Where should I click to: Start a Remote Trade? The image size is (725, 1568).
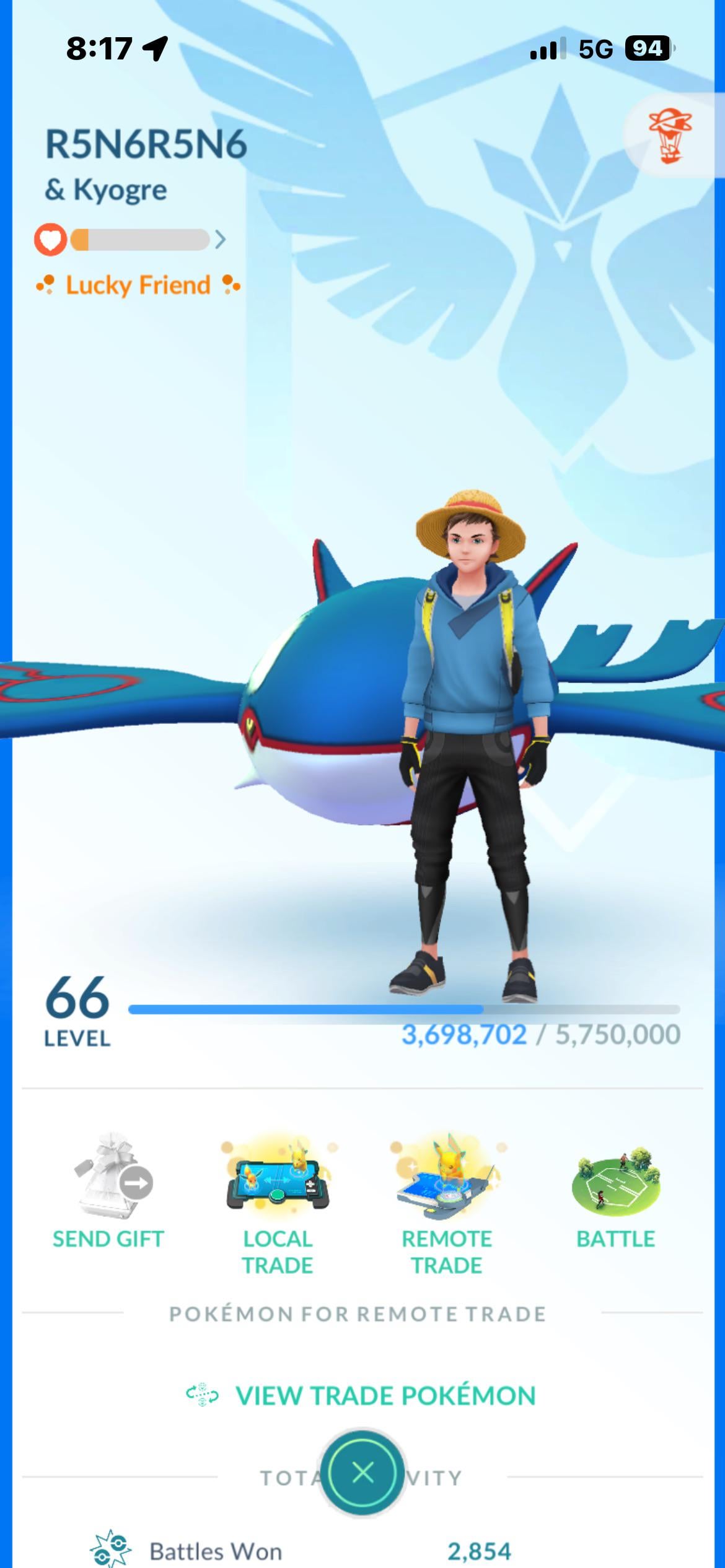click(x=446, y=1205)
